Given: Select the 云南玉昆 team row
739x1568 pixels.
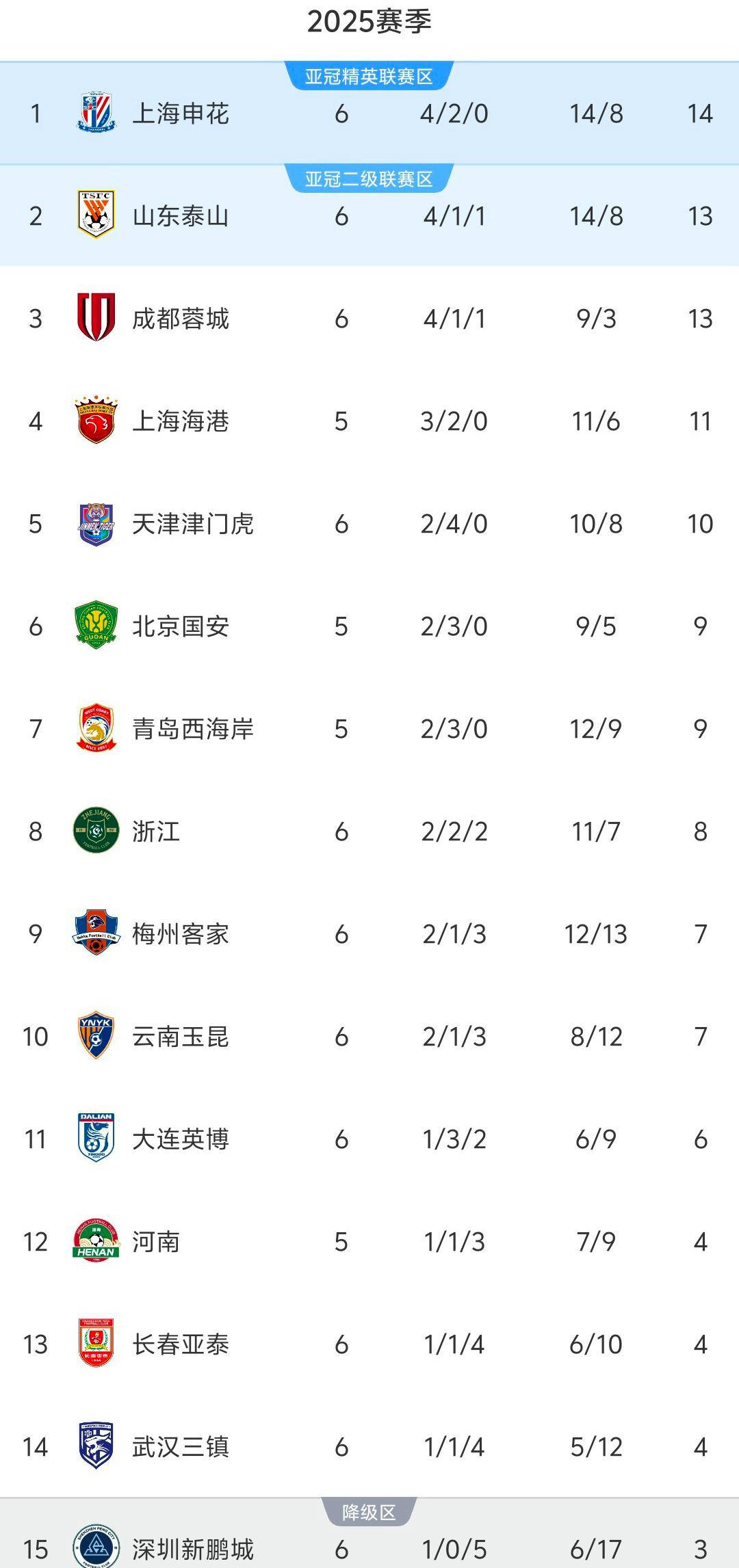Looking at the screenshot, I should (x=369, y=1037).
